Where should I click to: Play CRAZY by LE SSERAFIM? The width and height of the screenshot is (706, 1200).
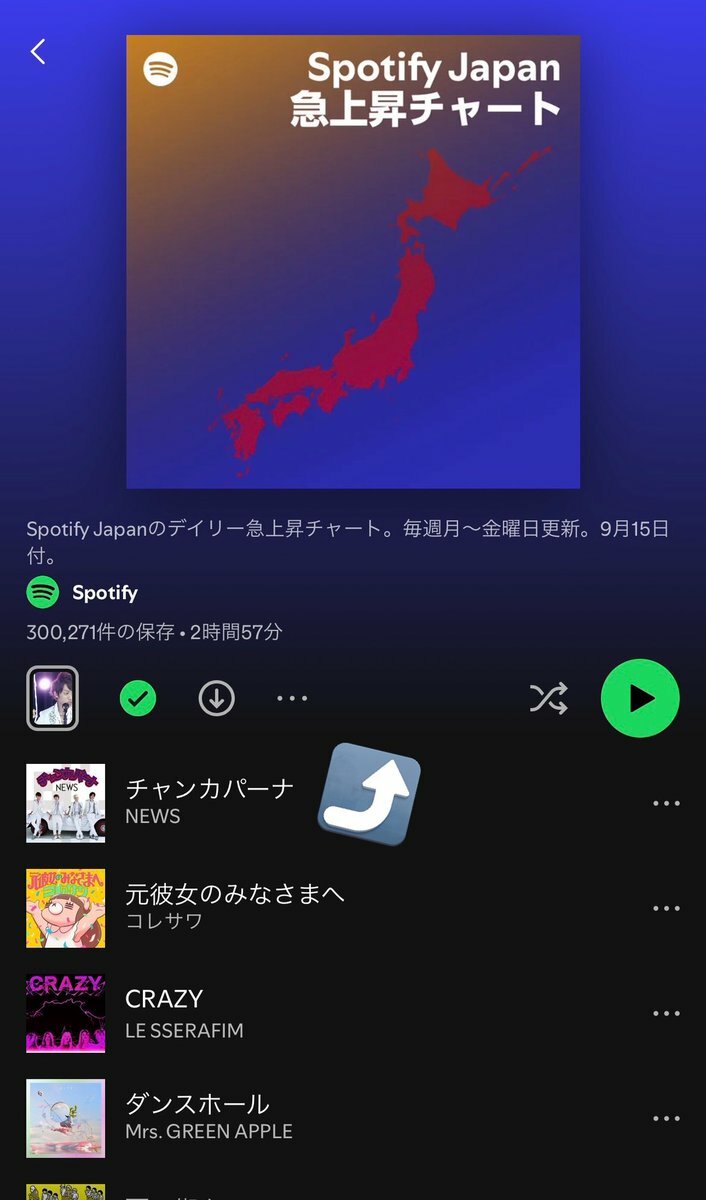pos(185,1012)
